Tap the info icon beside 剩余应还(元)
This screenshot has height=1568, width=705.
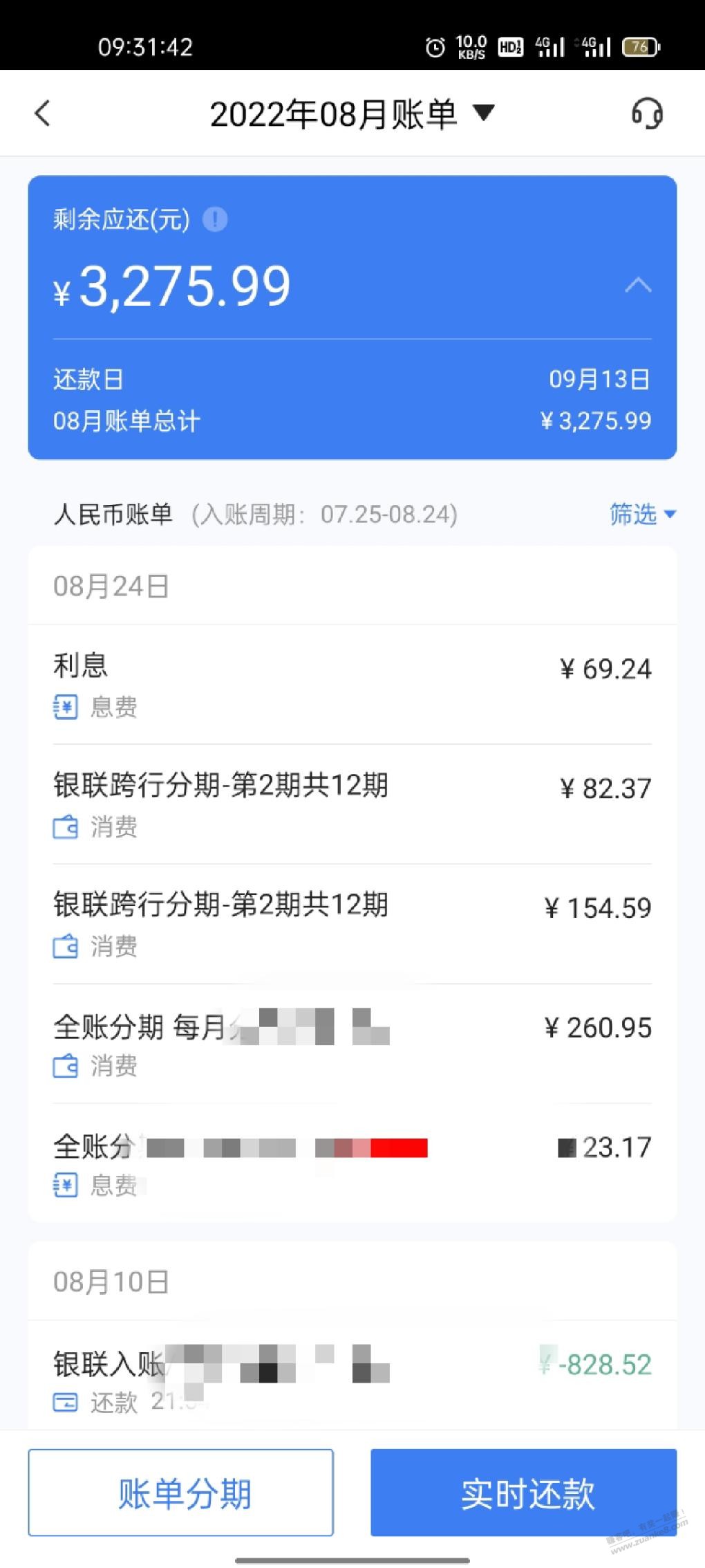click(215, 220)
